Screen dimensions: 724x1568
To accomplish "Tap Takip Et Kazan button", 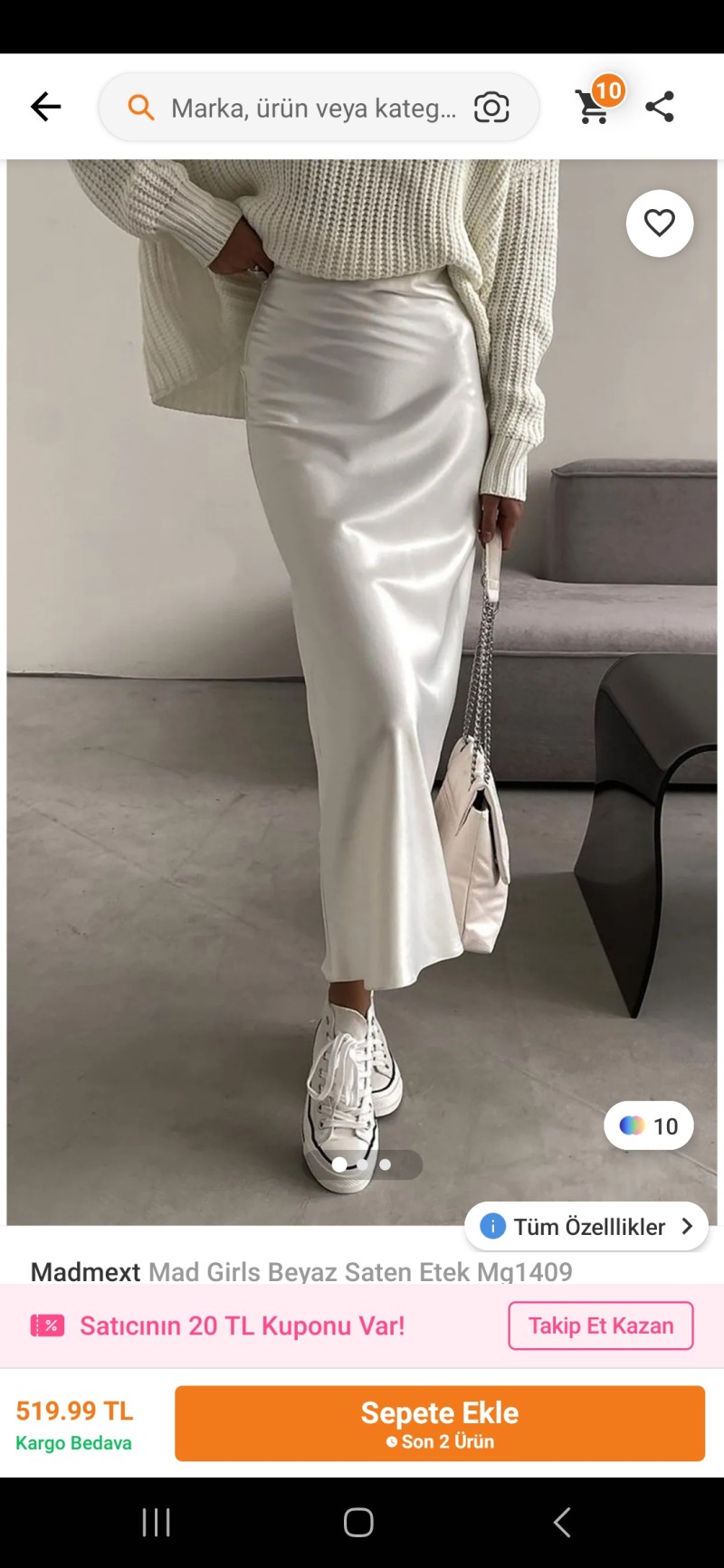I will (600, 1326).
